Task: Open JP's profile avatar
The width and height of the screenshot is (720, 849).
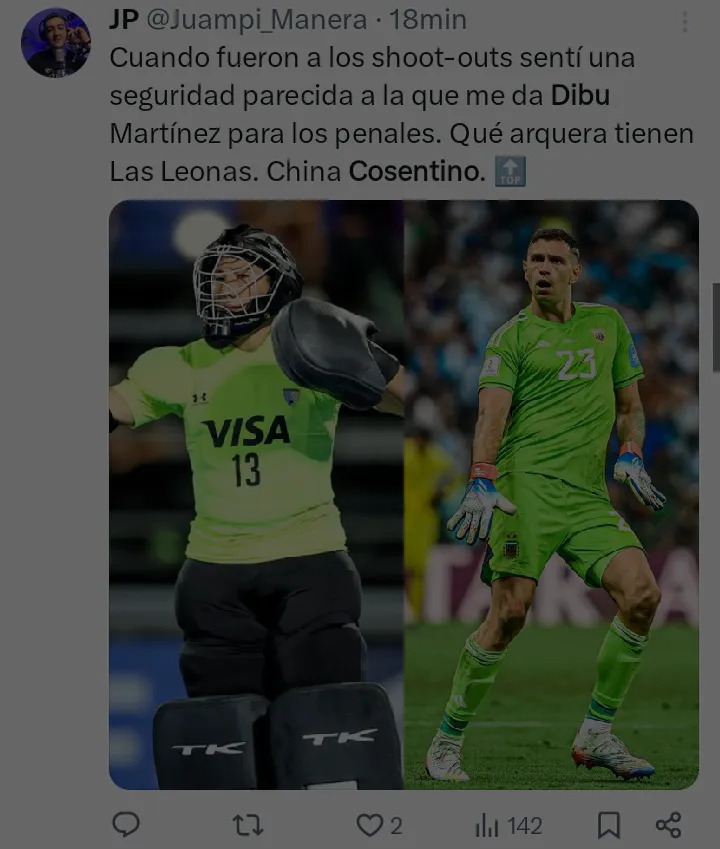Action: [56, 43]
